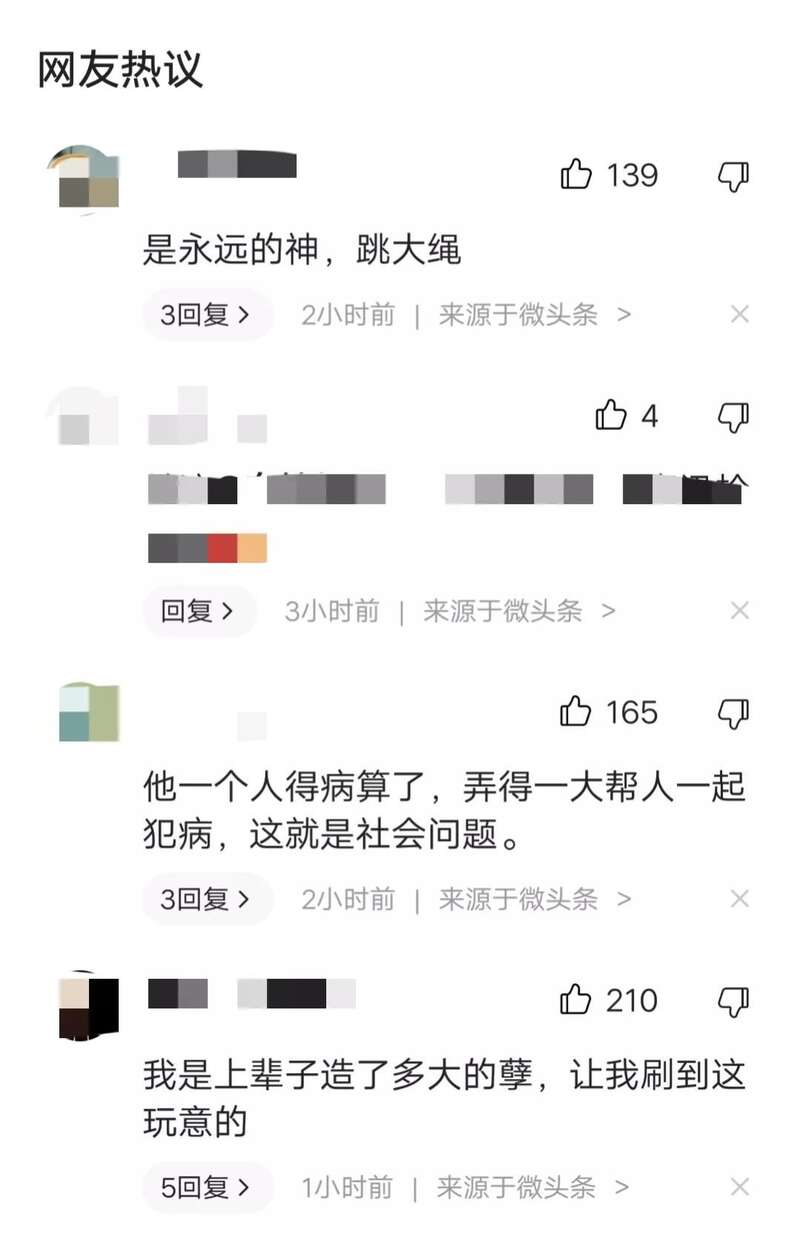Dismiss the comment about "社会问题"

click(739, 899)
